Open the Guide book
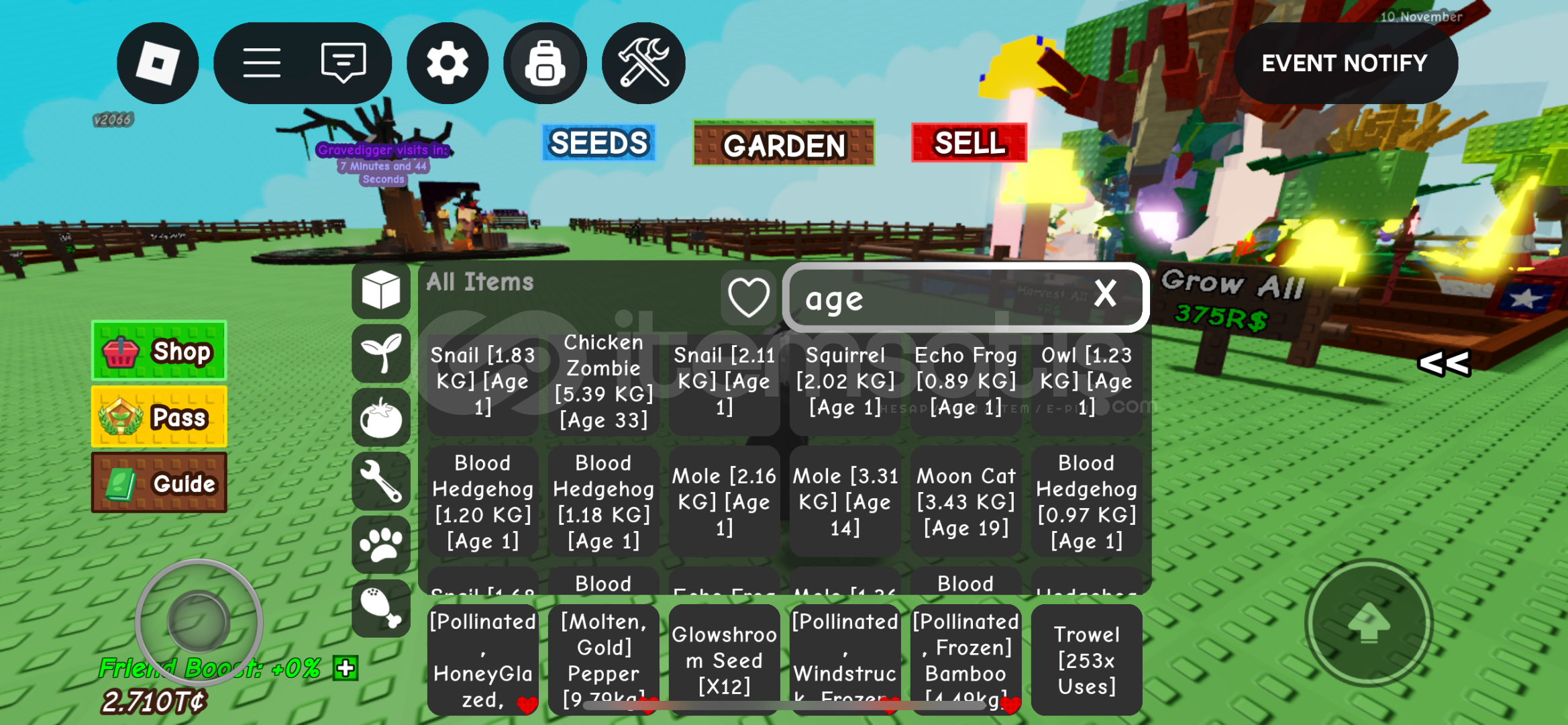Viewport: 1568px width, 725px height. (159, 483)
